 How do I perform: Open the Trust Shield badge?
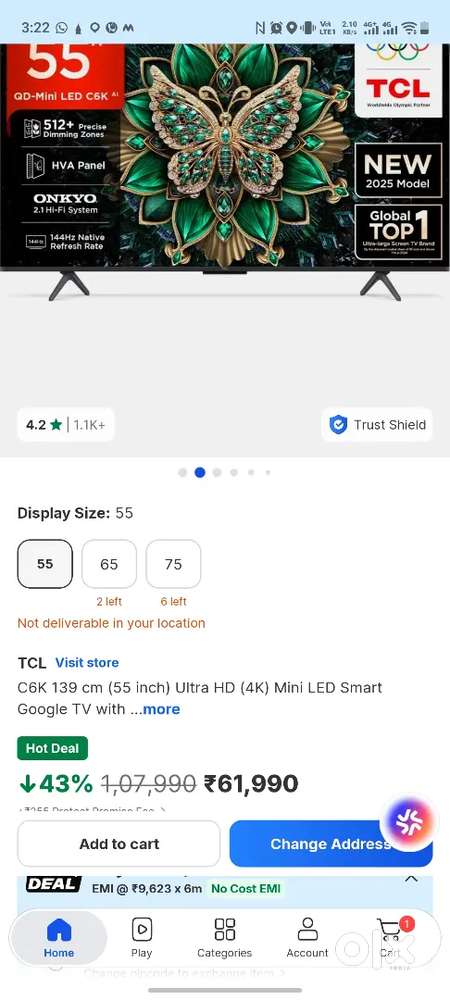point(377,425)
